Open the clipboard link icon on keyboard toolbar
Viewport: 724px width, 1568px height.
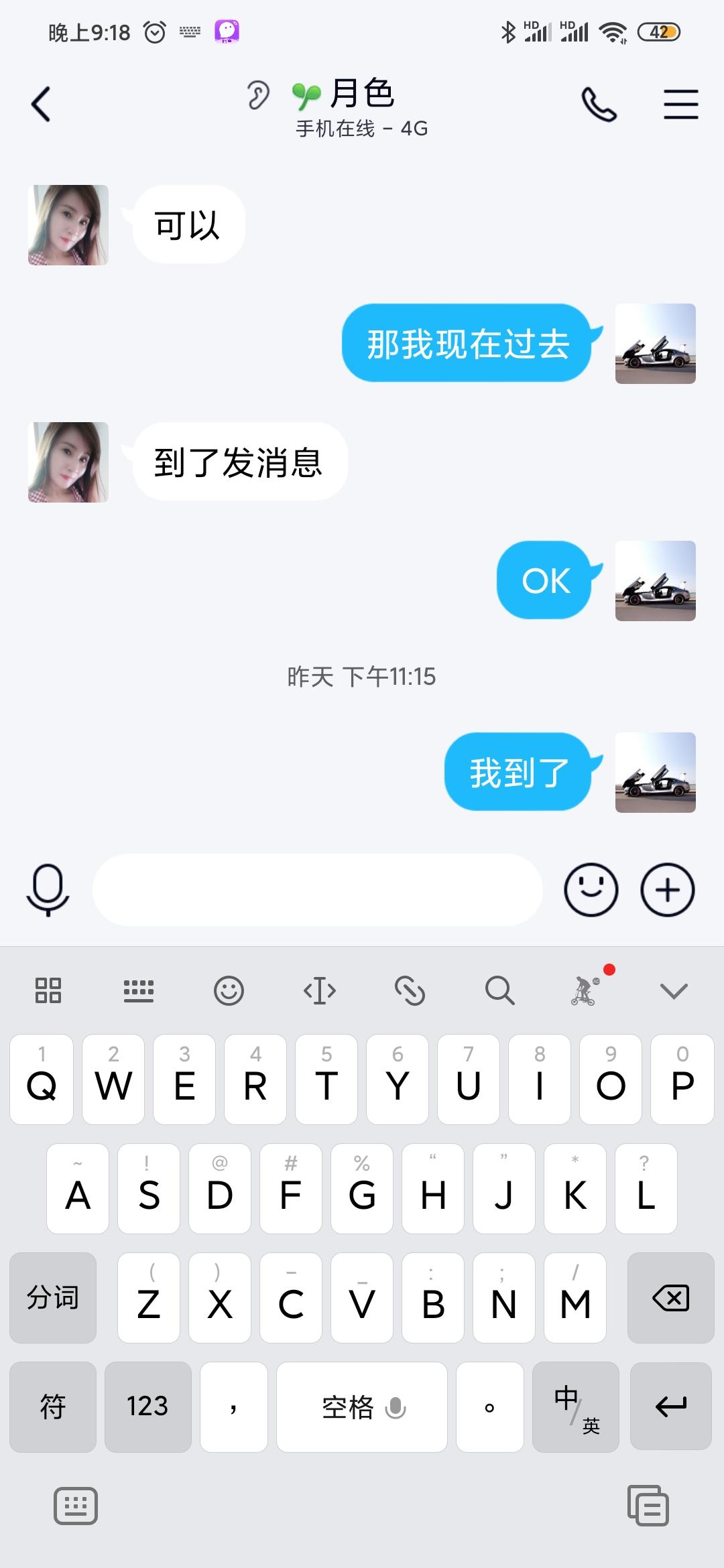409,990
